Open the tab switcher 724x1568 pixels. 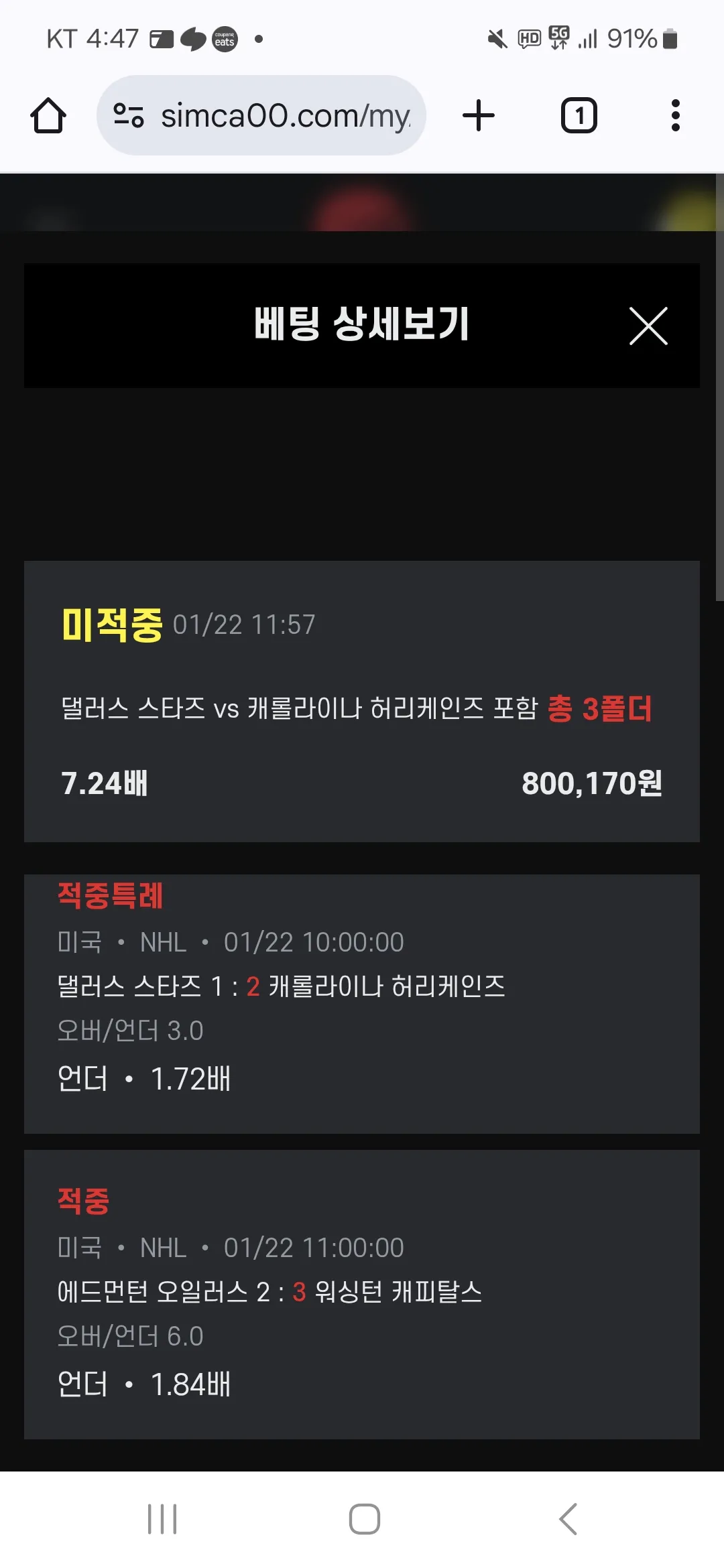pos(579,116)
